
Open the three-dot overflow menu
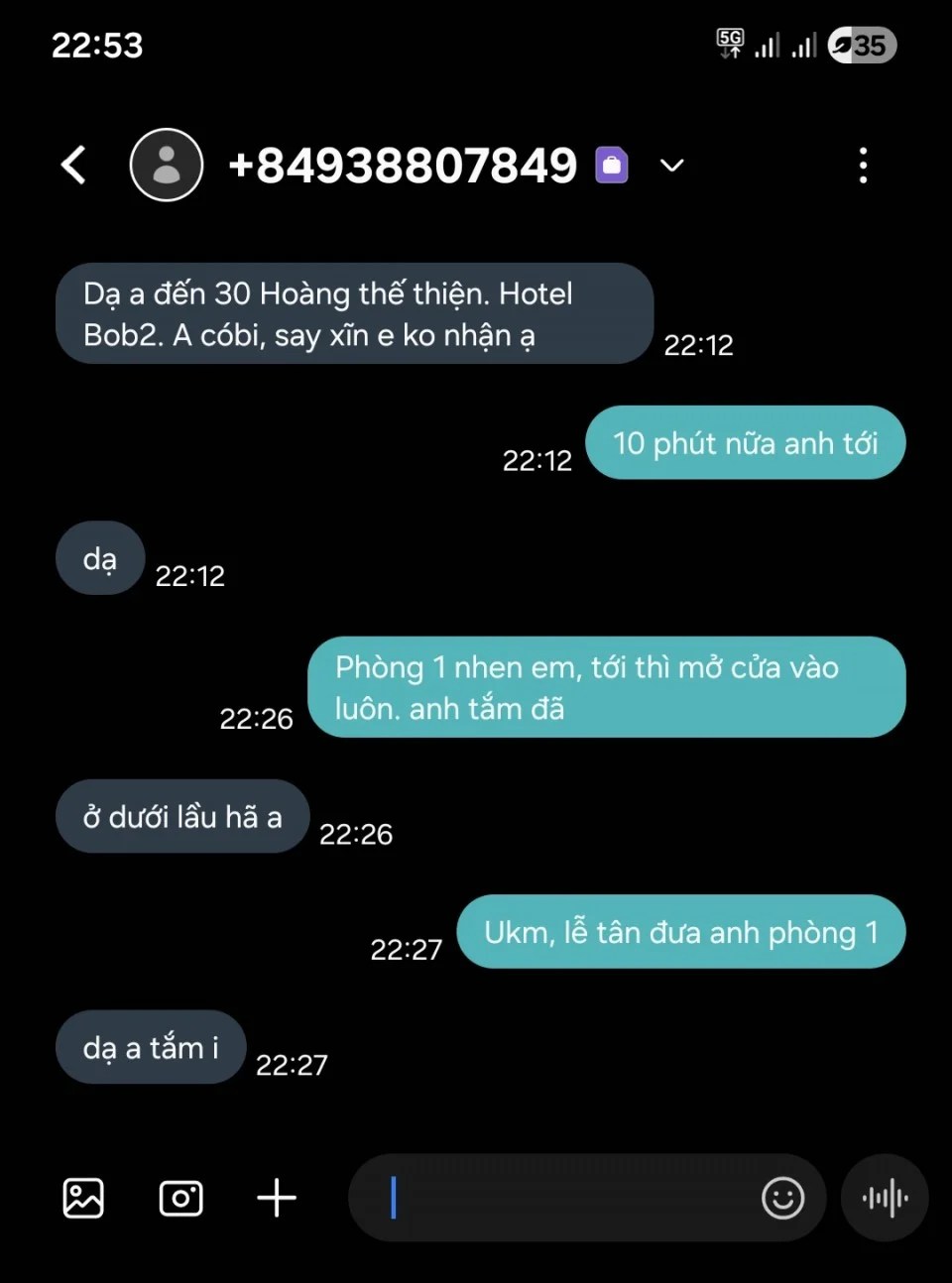(863, 166)
